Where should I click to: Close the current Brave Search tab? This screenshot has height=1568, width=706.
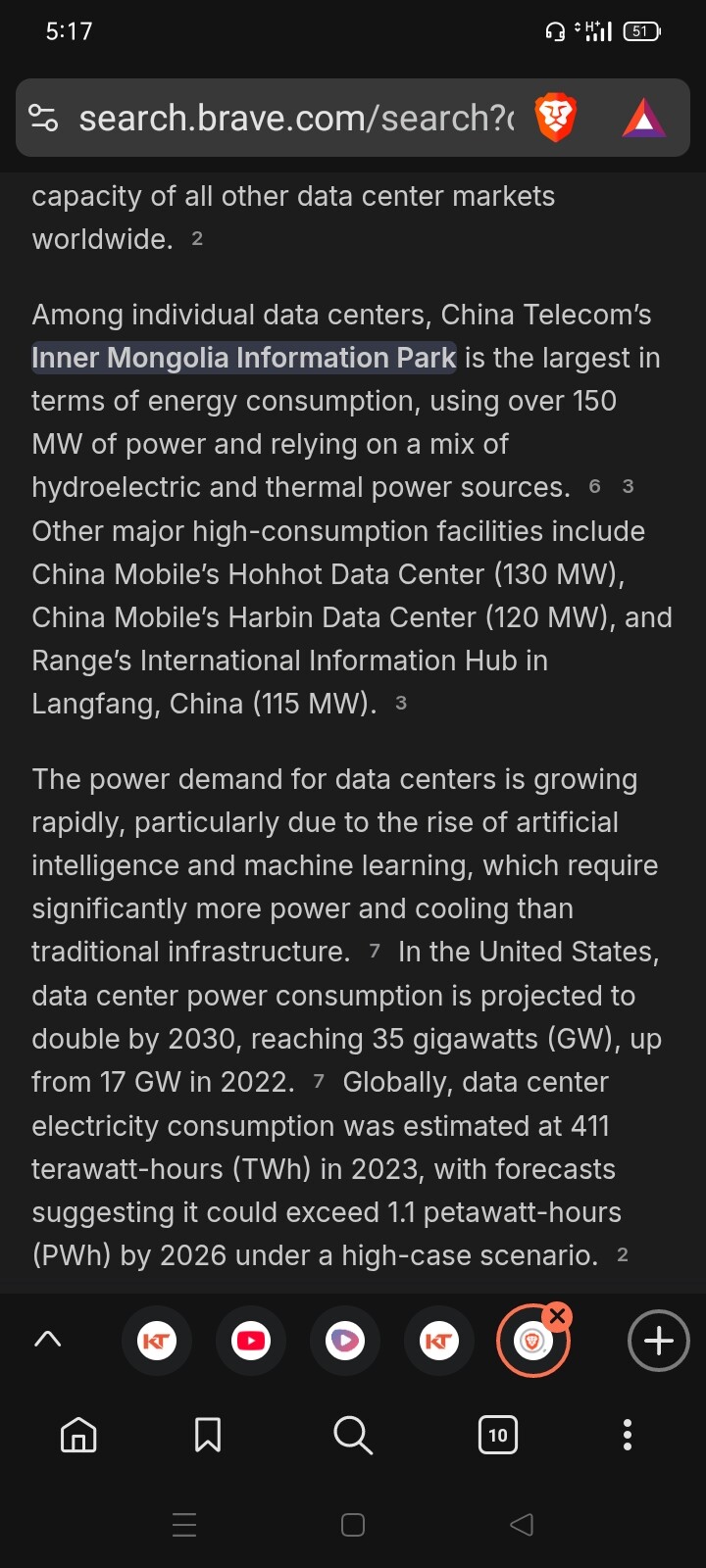[557, 1316]
